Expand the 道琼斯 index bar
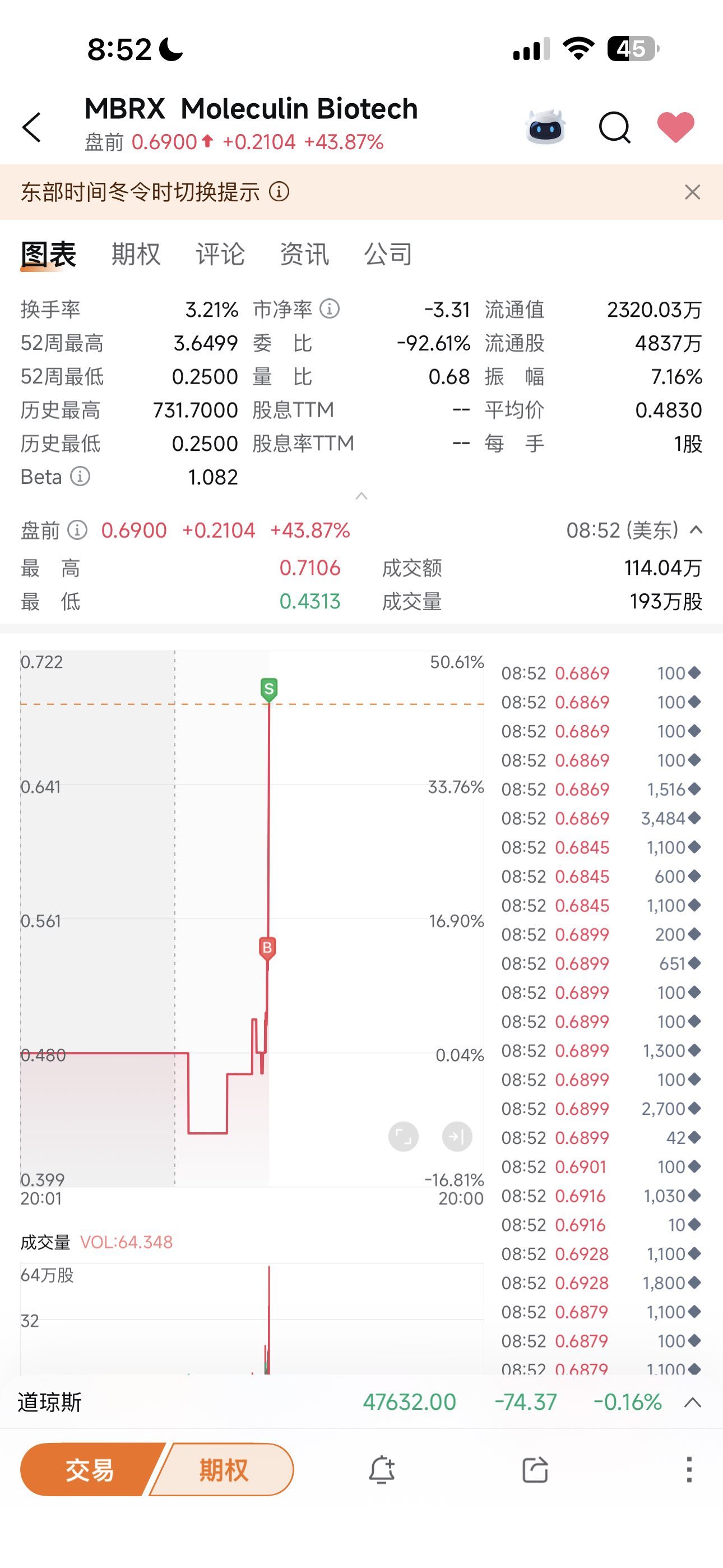 [693, 1403]
